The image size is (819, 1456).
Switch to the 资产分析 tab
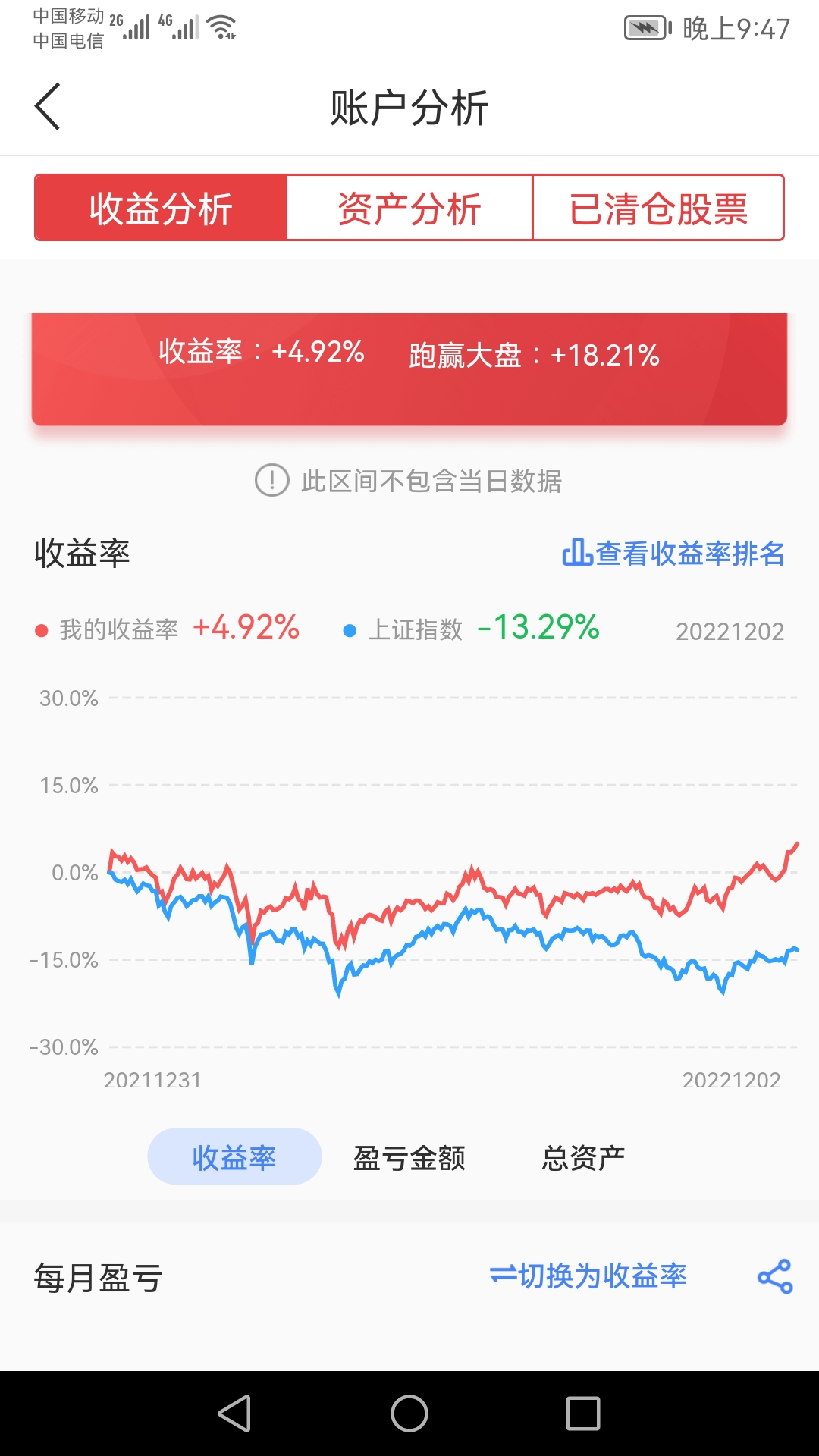[x=409, y=209]
